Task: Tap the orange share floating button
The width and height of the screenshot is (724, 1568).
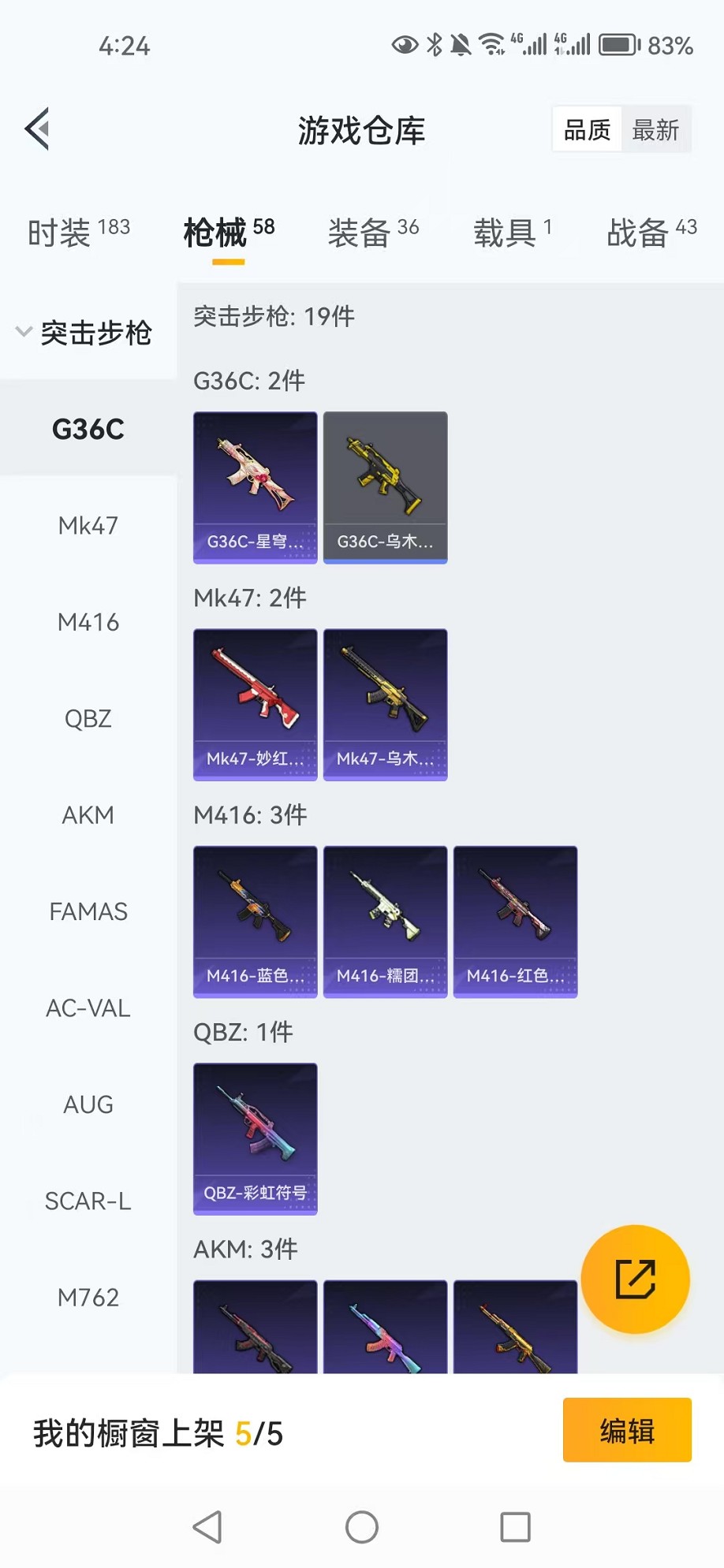Action: coord(635,1279)
